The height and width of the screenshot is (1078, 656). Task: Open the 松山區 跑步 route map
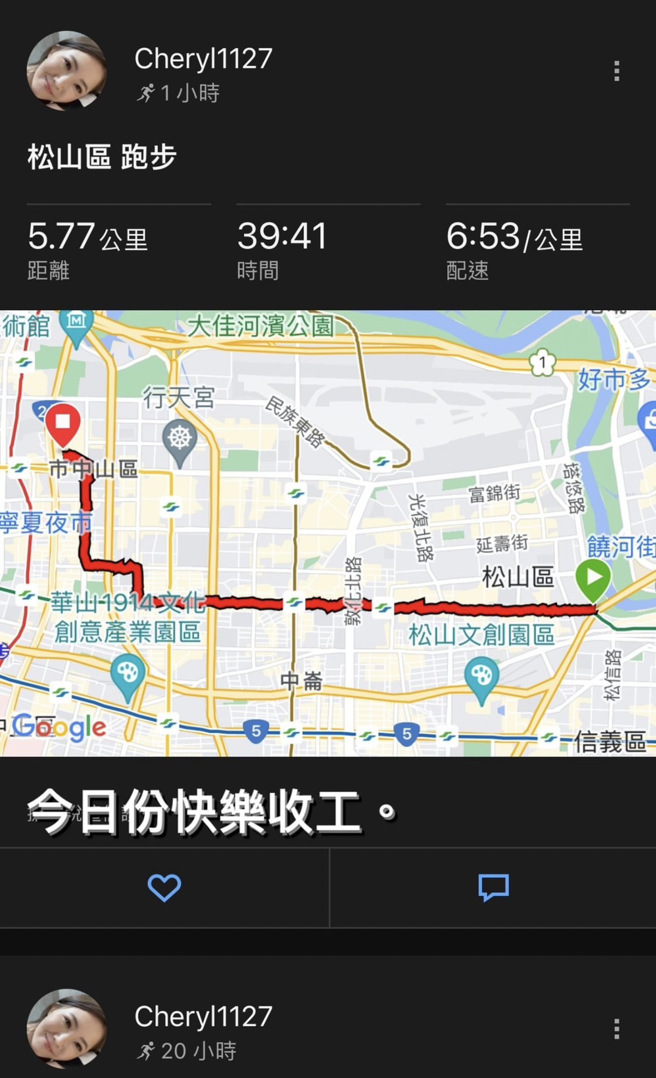[328, 532]
